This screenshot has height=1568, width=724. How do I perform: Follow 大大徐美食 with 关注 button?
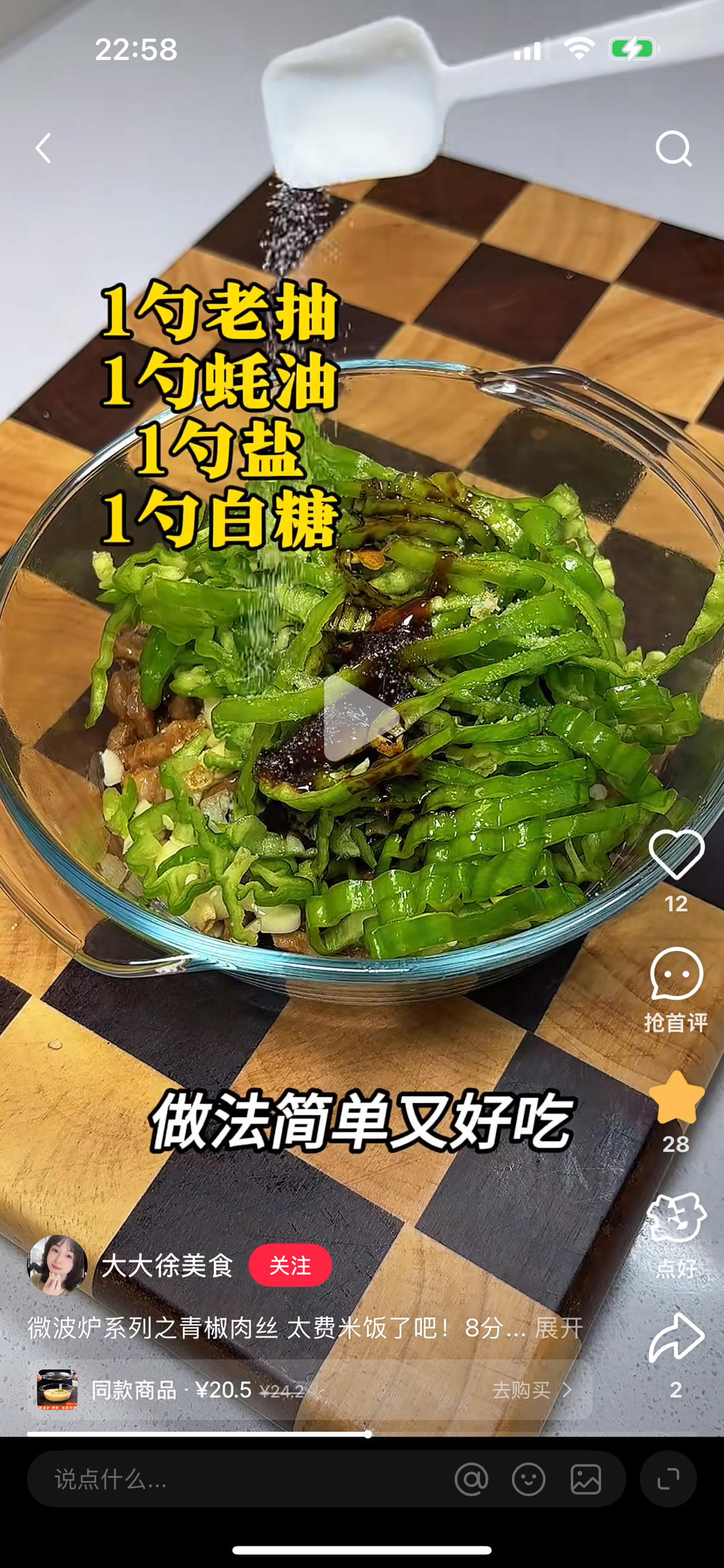(x=290, y=1266)
